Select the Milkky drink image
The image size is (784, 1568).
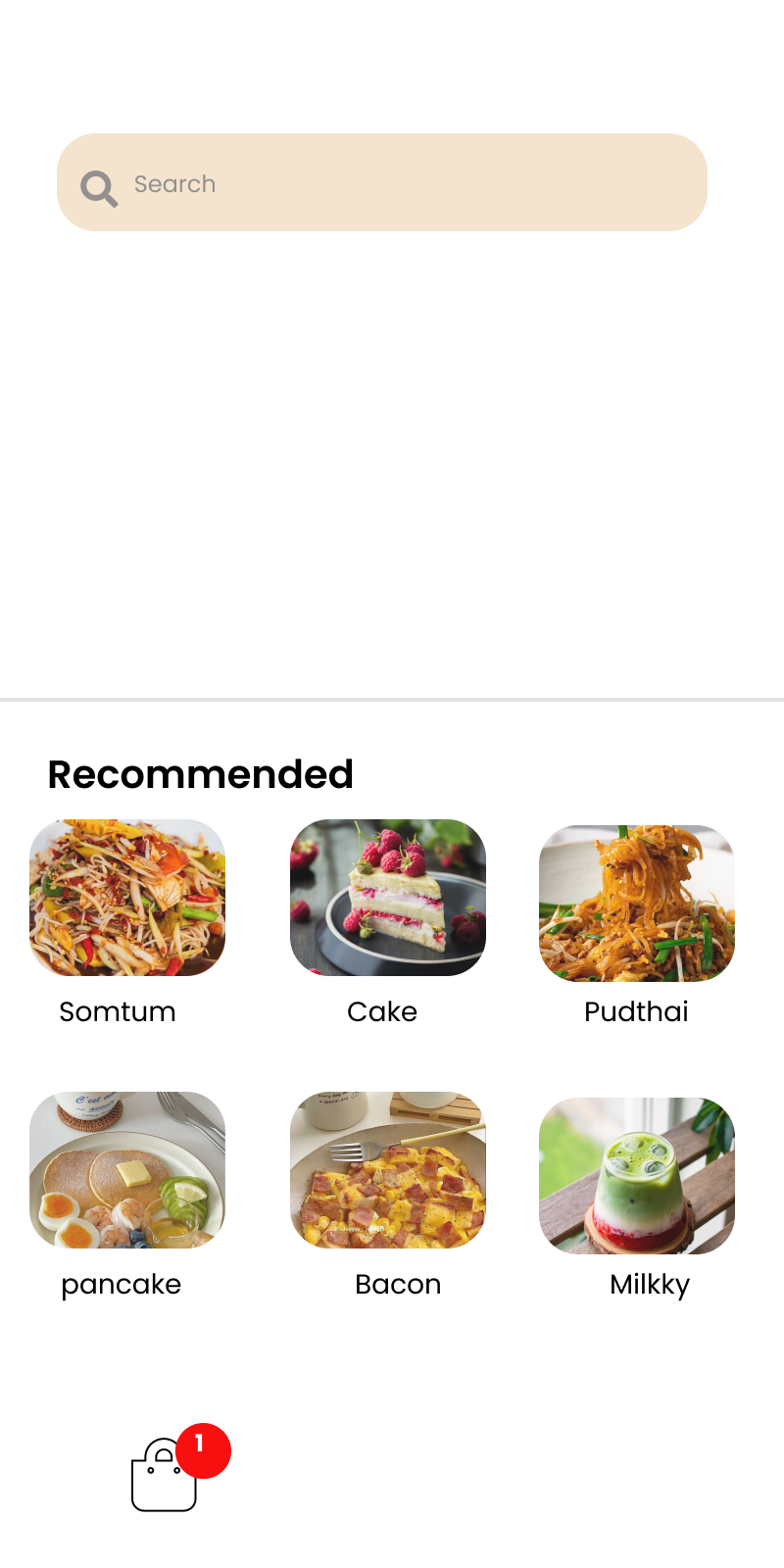coord(636,1174)
